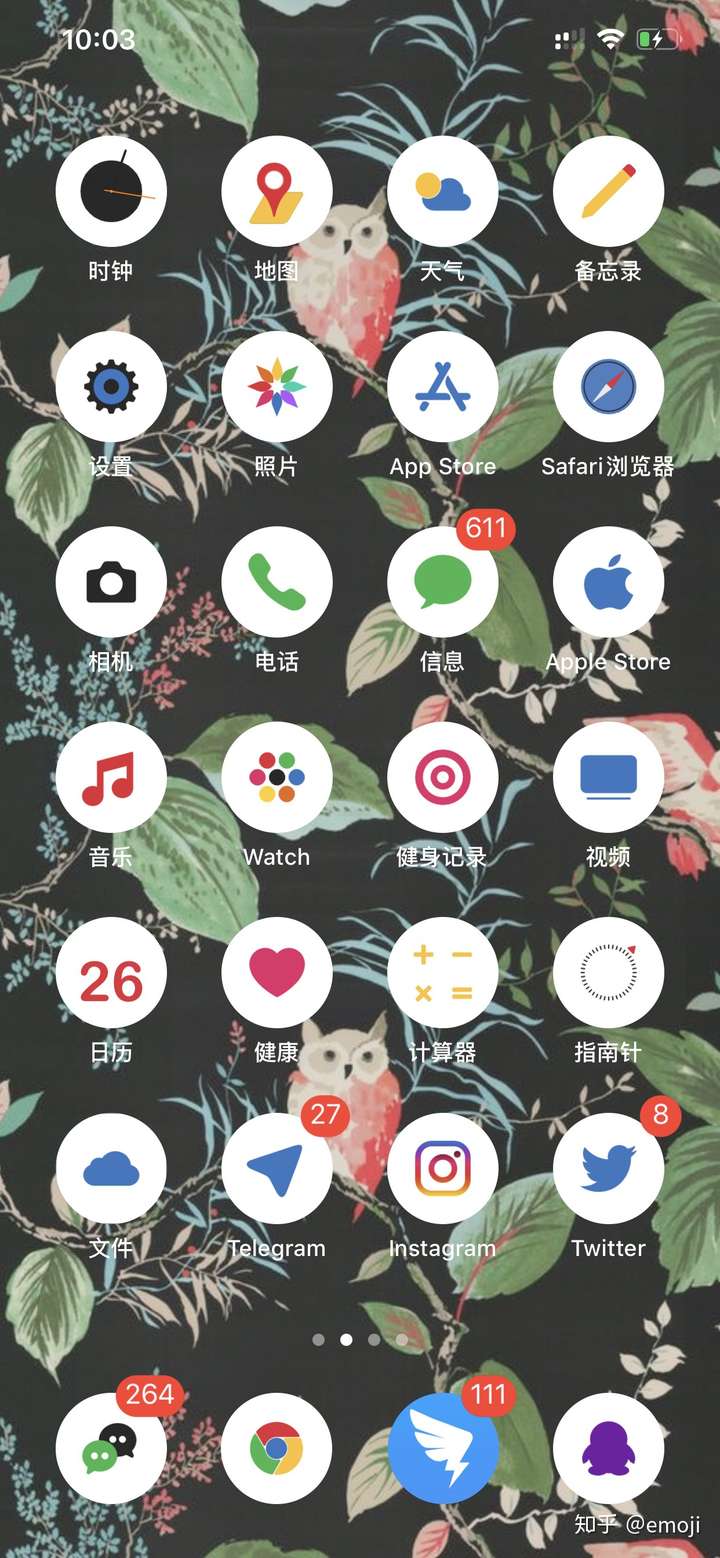Open the 天气 weather app

pos(442,191)
